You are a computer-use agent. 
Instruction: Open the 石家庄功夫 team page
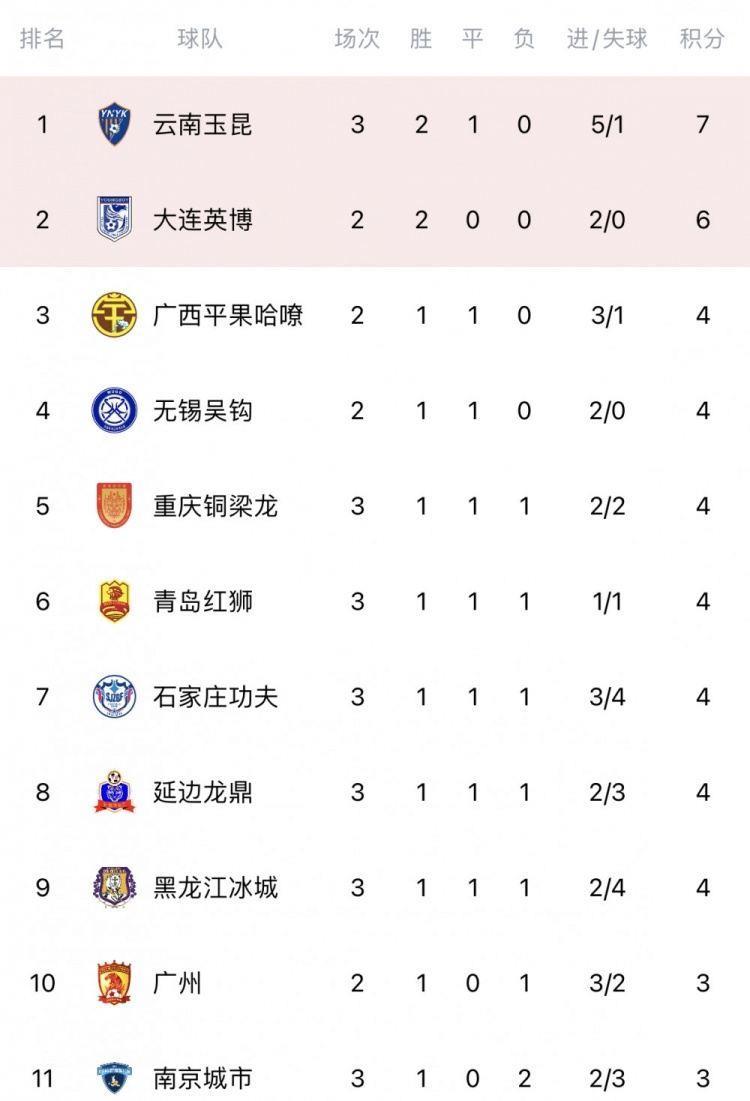375,697
